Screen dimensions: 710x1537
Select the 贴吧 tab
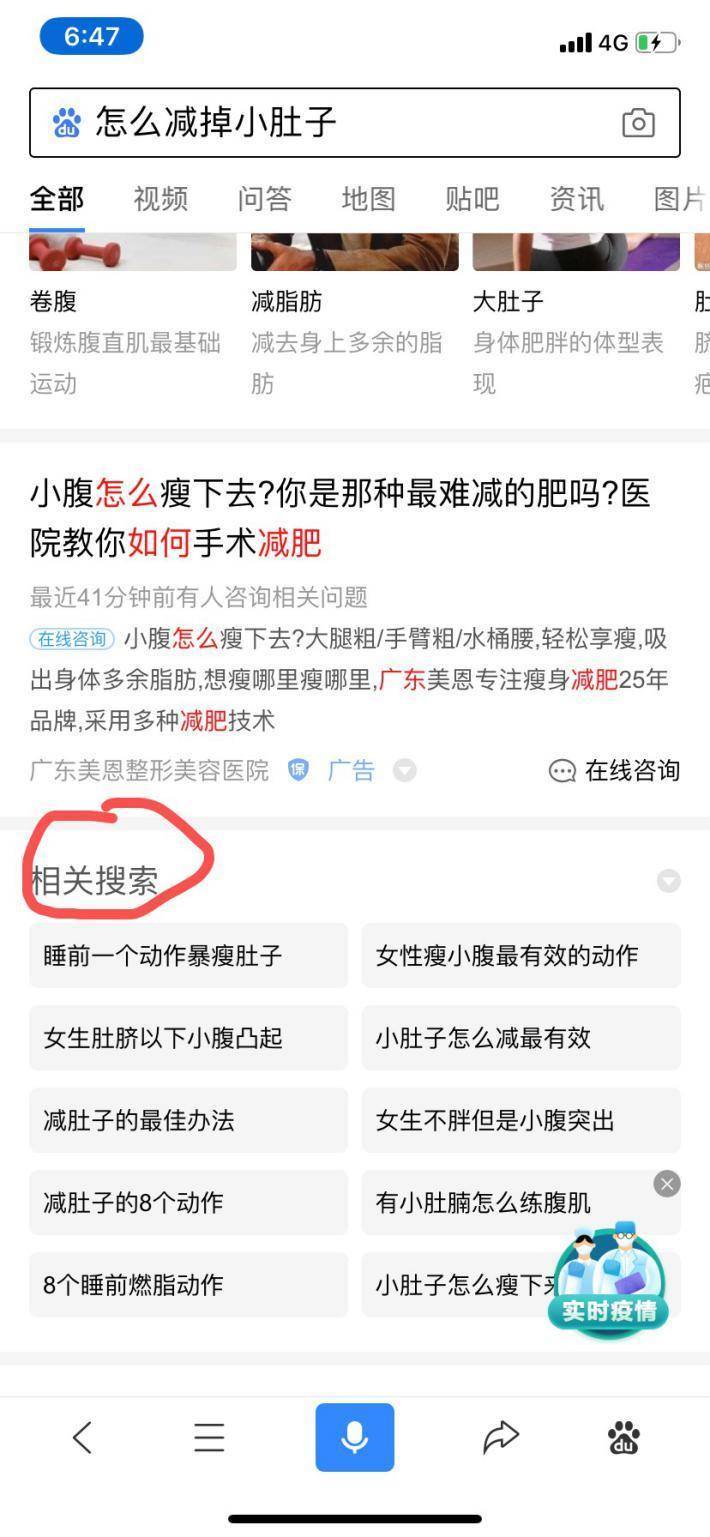[x=472, y=199]
